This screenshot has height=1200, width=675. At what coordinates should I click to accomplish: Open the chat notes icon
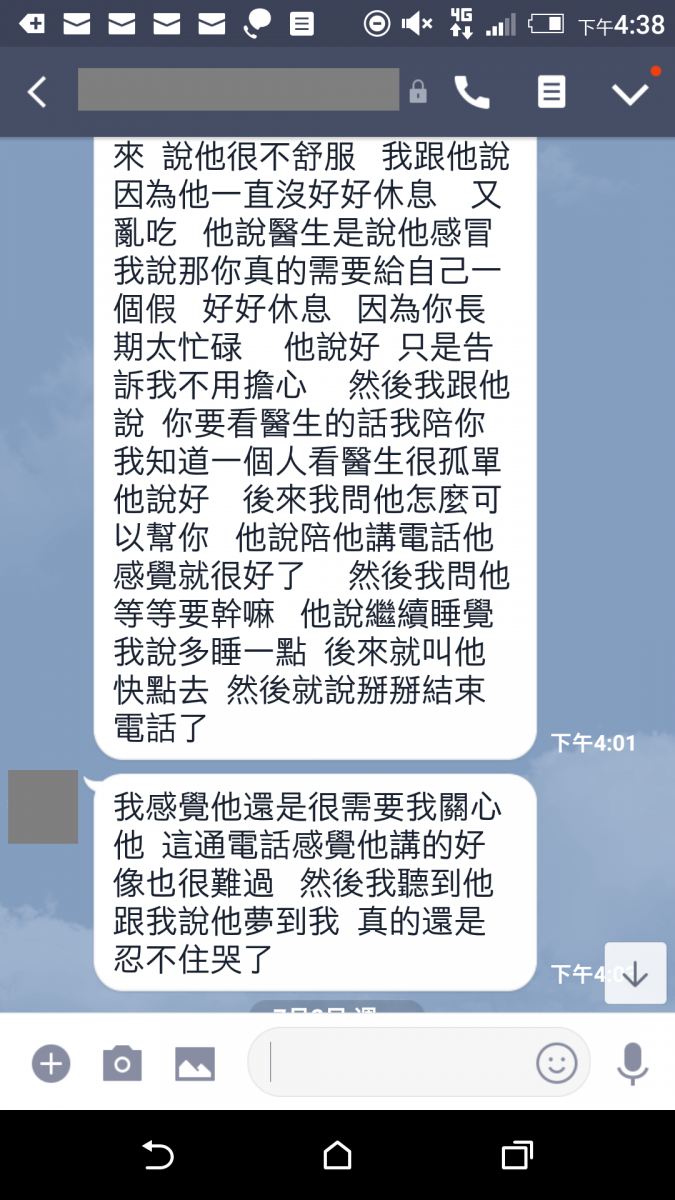click(x=551, y=92)
